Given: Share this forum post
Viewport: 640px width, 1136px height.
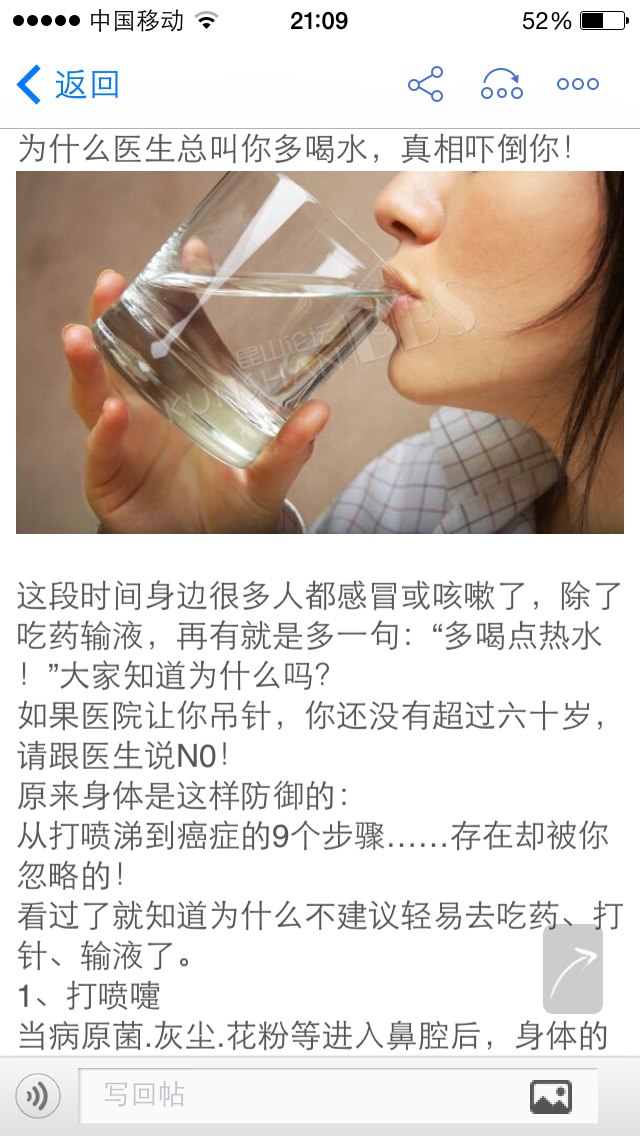Looking at the screenshot, I should tap(426, 84).
